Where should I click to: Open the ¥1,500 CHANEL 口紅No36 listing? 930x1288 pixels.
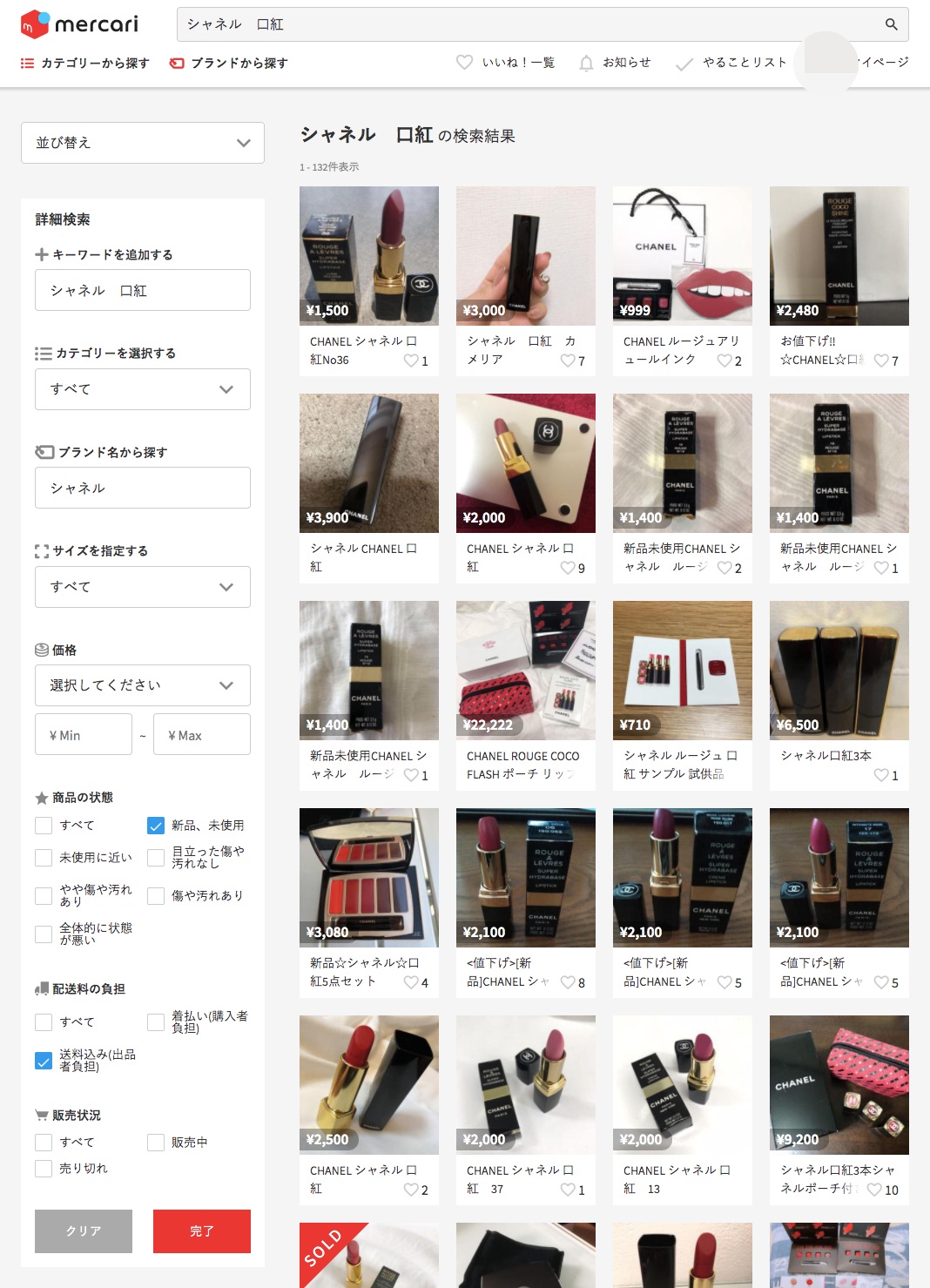(x=369, y=256)
